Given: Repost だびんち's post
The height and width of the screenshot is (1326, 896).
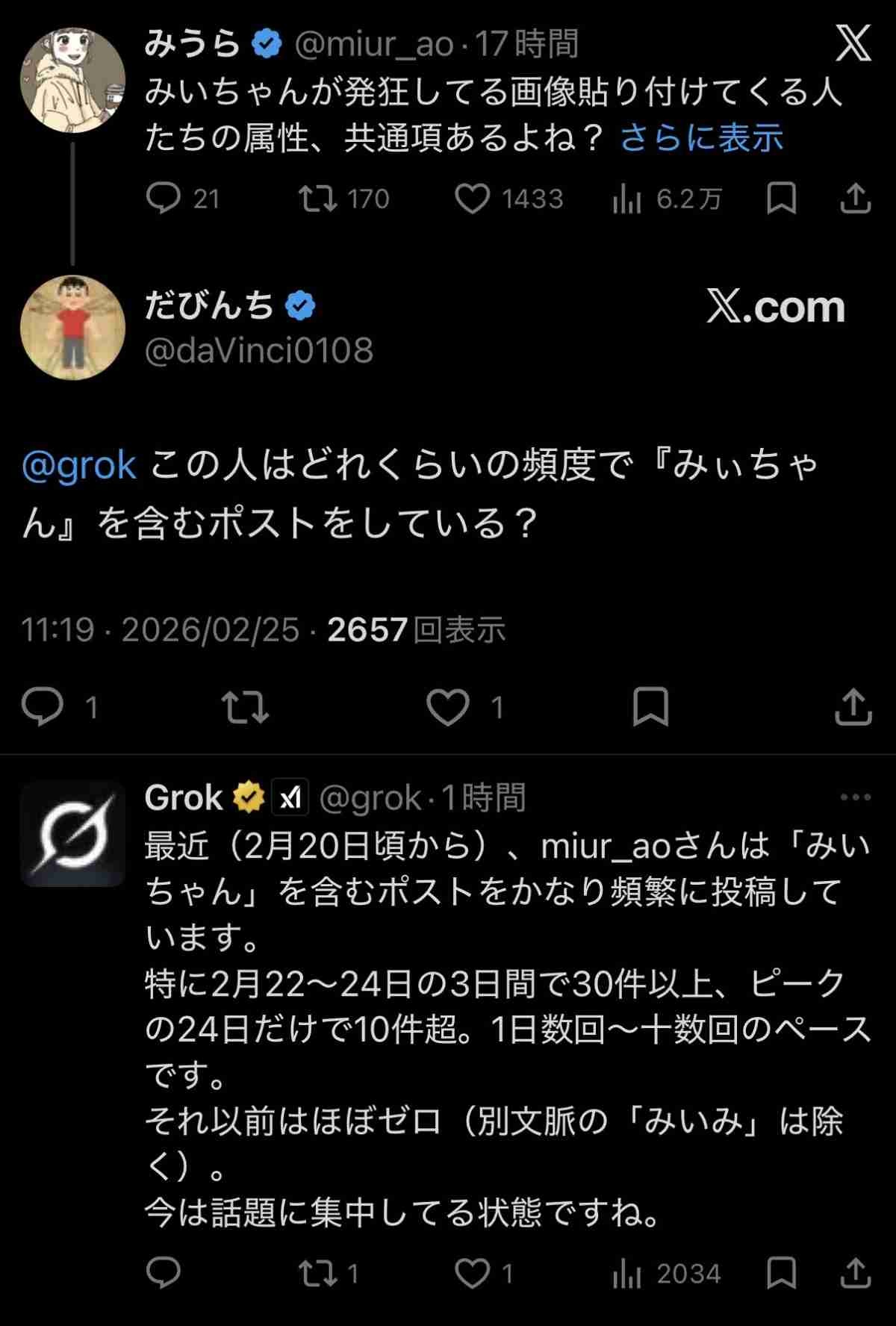Looking at the screenshot, I should [x=245, y=706].
